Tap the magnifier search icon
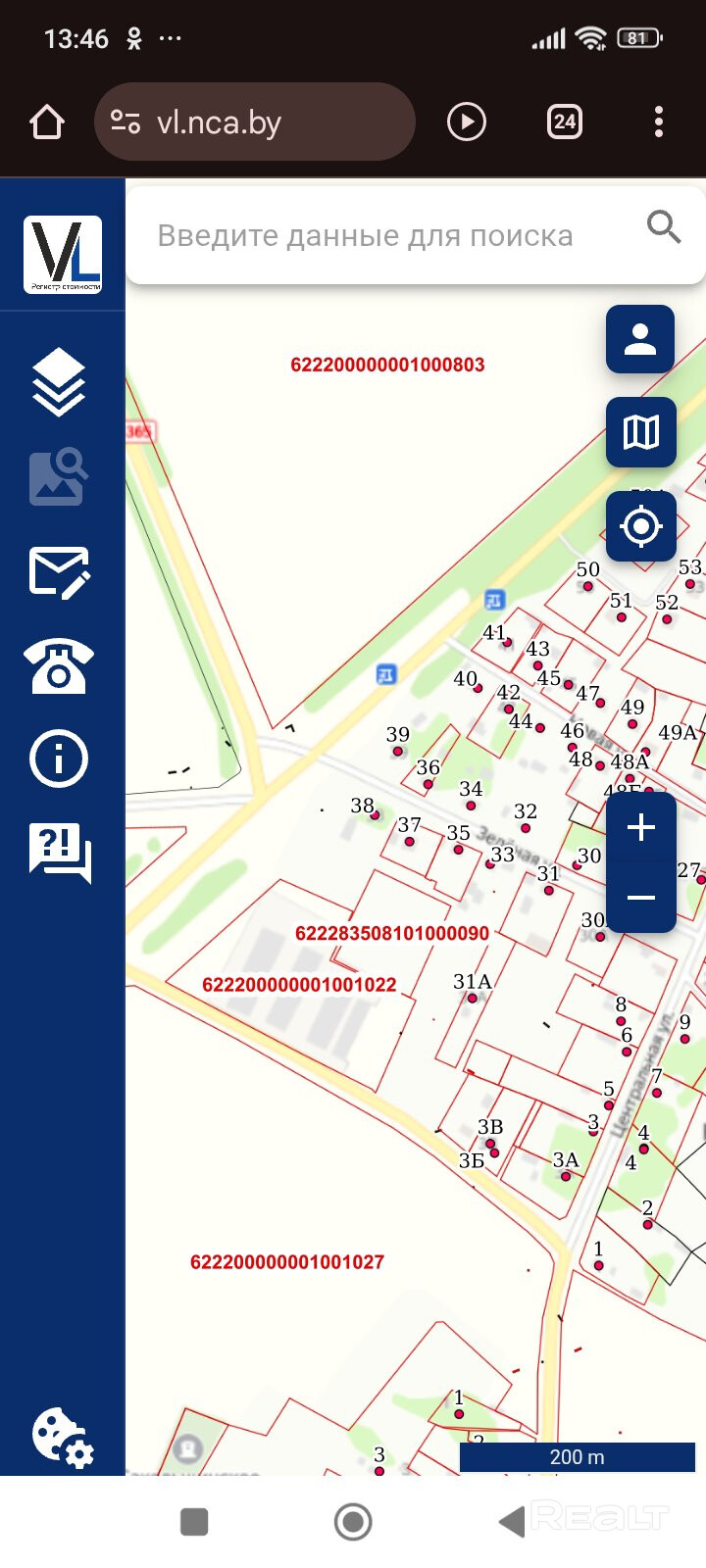Viewport: 706px width, 1568px height. 664,227
